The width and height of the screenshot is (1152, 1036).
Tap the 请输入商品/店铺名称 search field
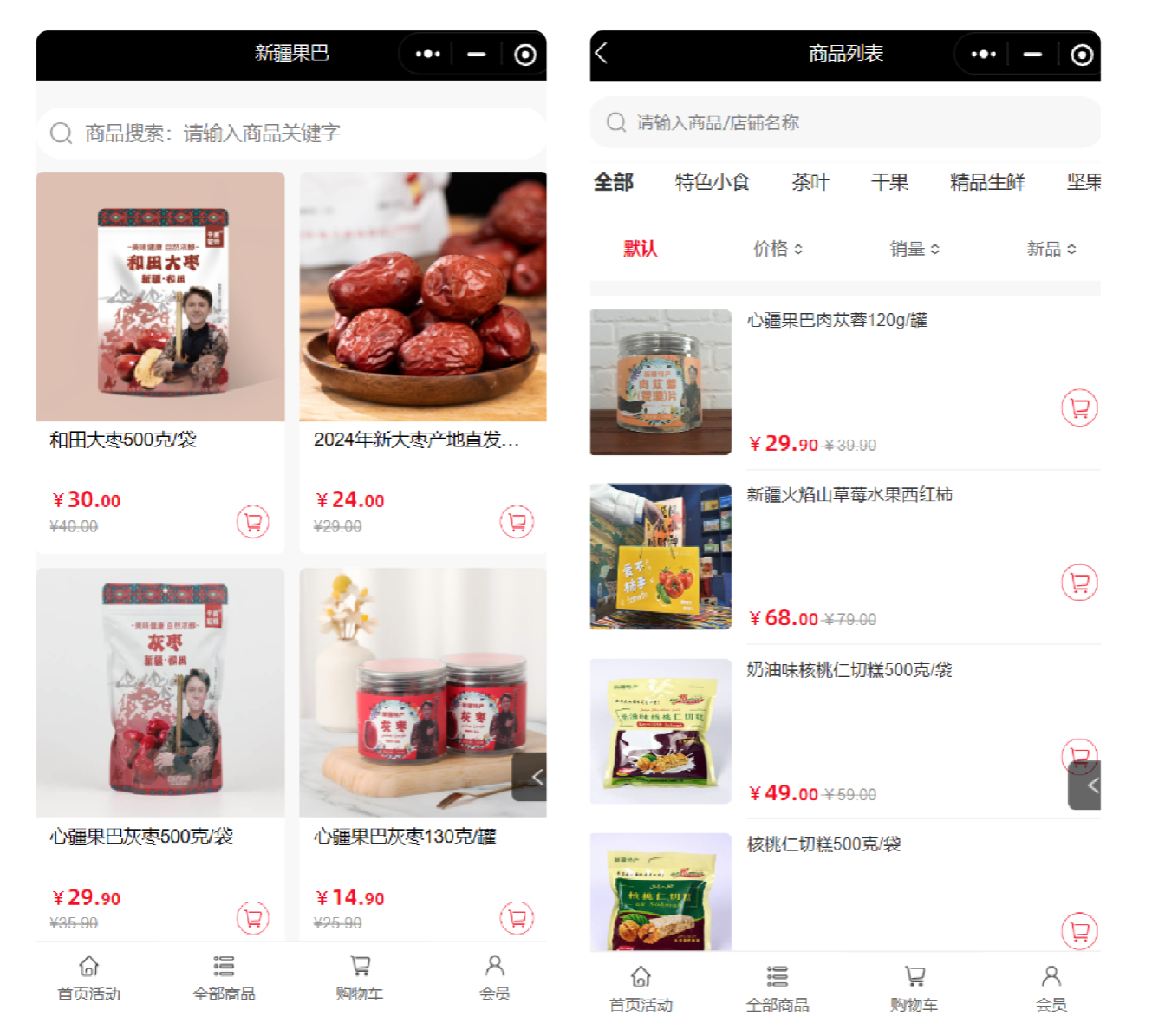pos(844,122)
